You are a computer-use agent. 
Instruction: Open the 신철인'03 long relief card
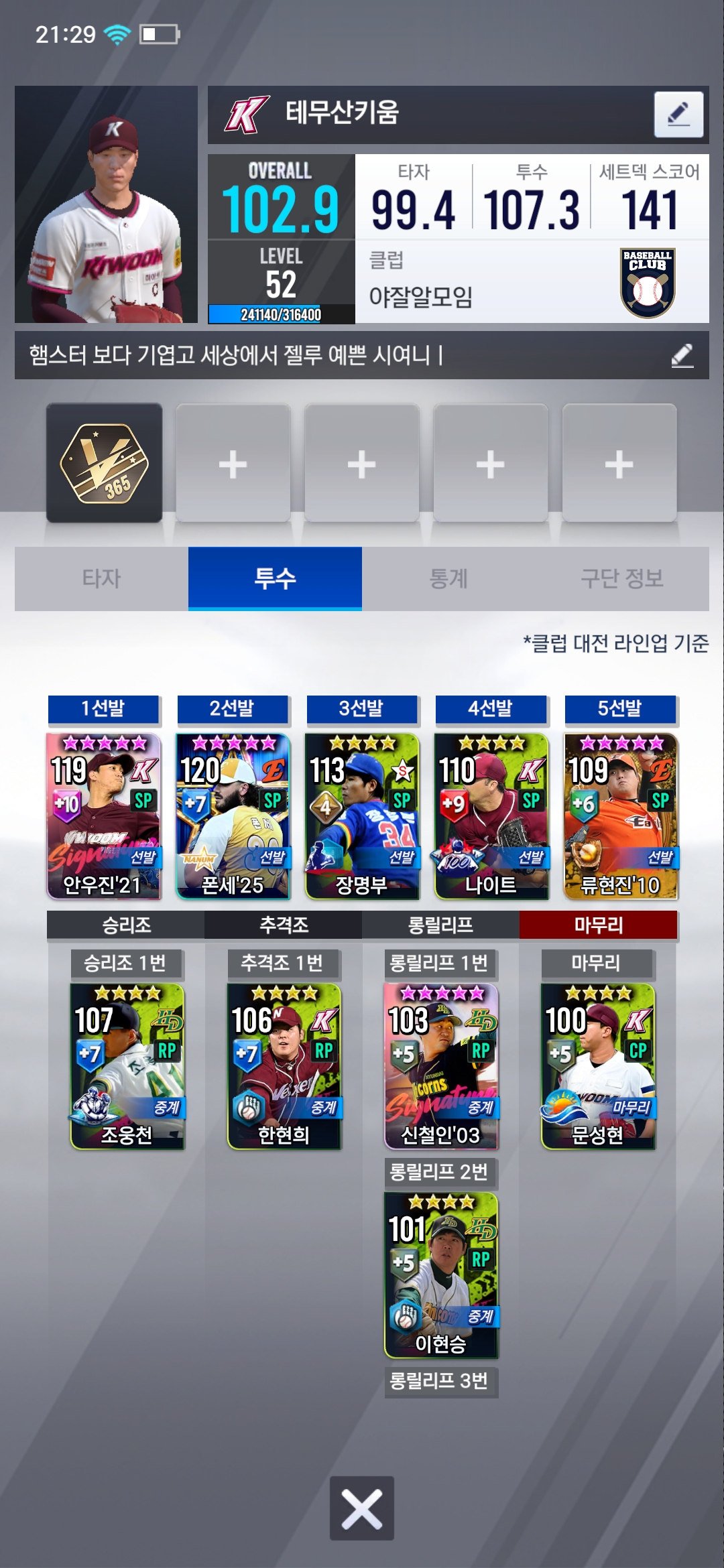[x=441, y=1065]
